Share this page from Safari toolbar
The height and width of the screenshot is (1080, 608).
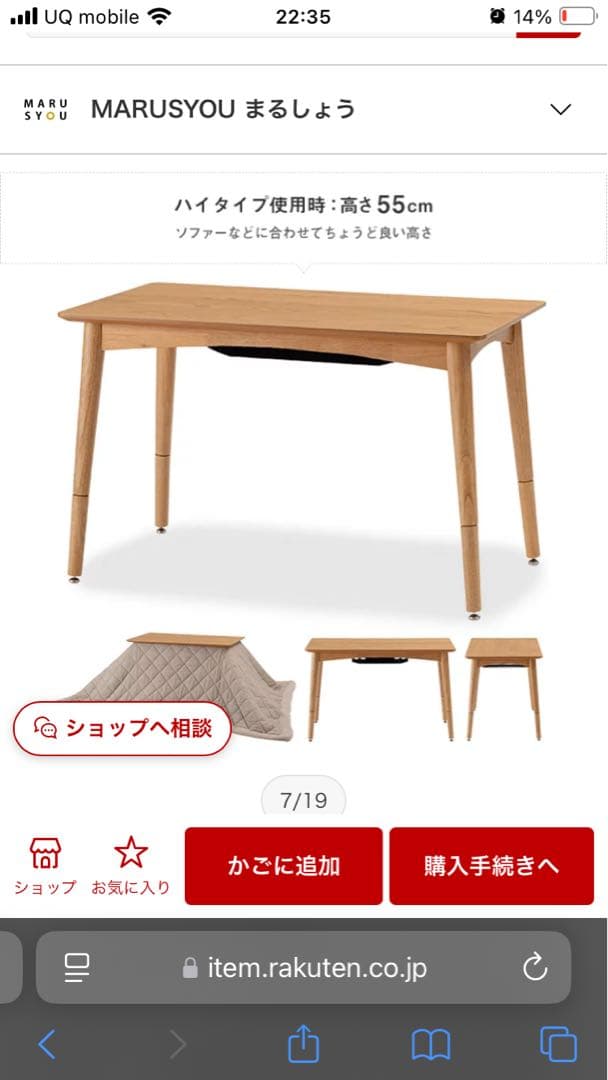(x=303, y=1045)
